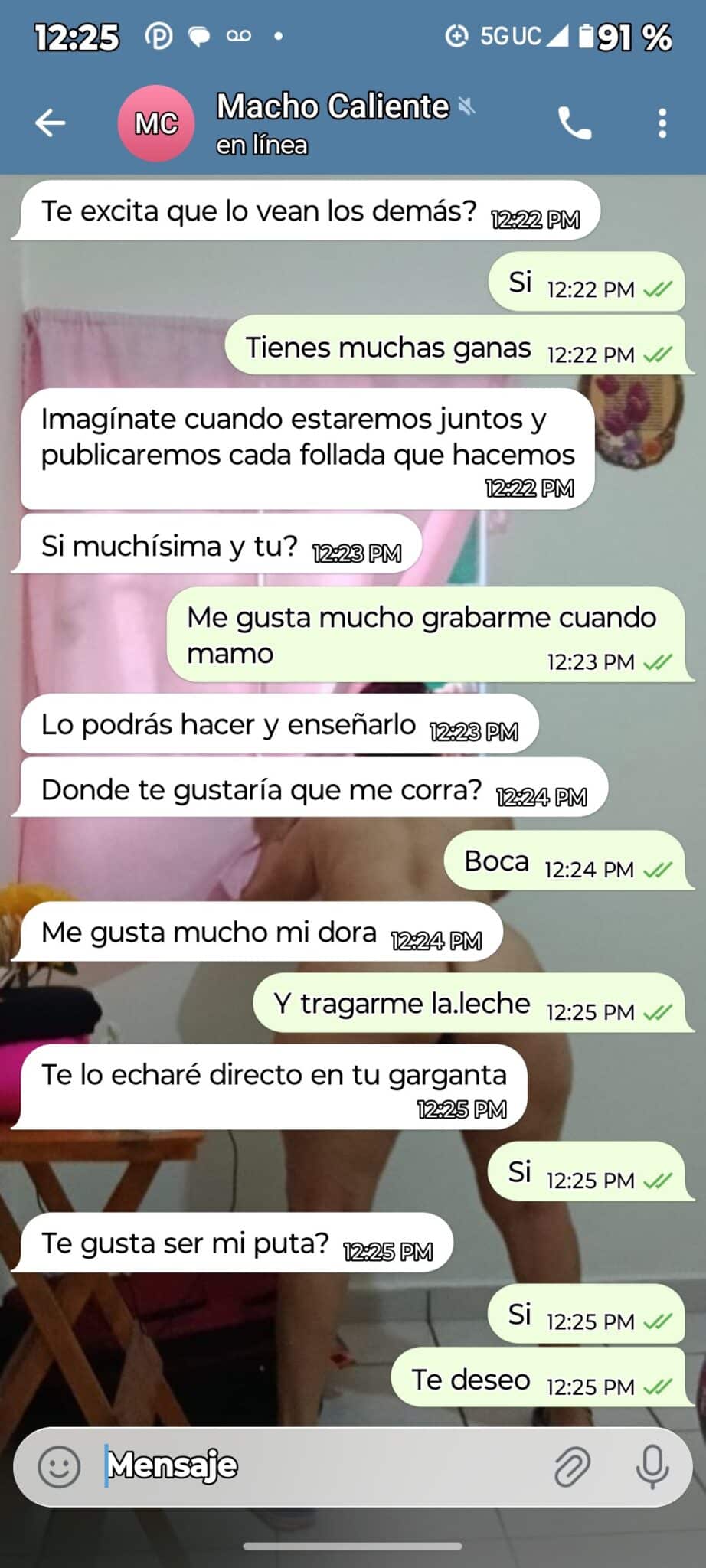Tap the Mensaje text field

(322, 1466)
